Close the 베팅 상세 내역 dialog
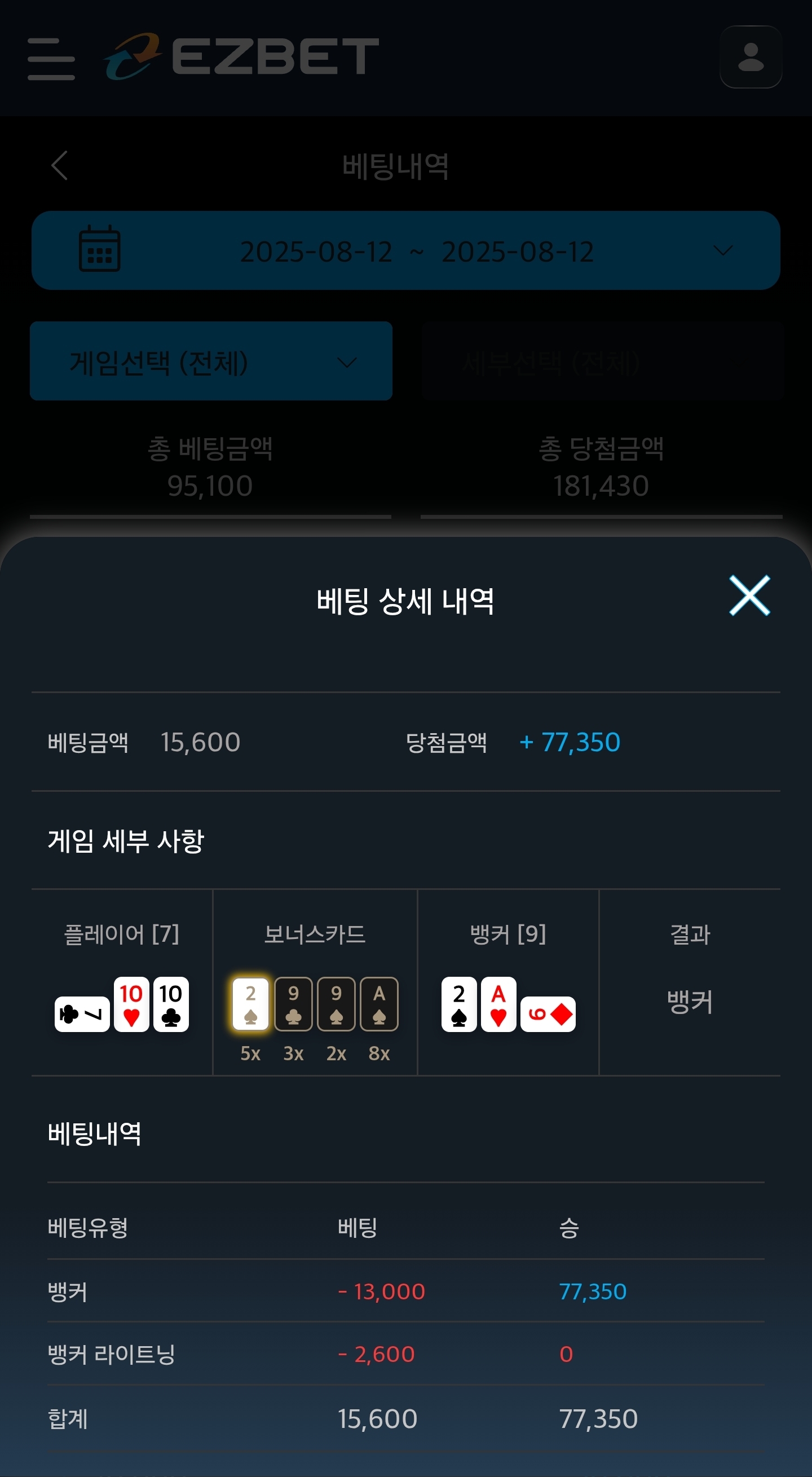The height and width of the screenshot is (1477, 812). (x=749, y=596)
